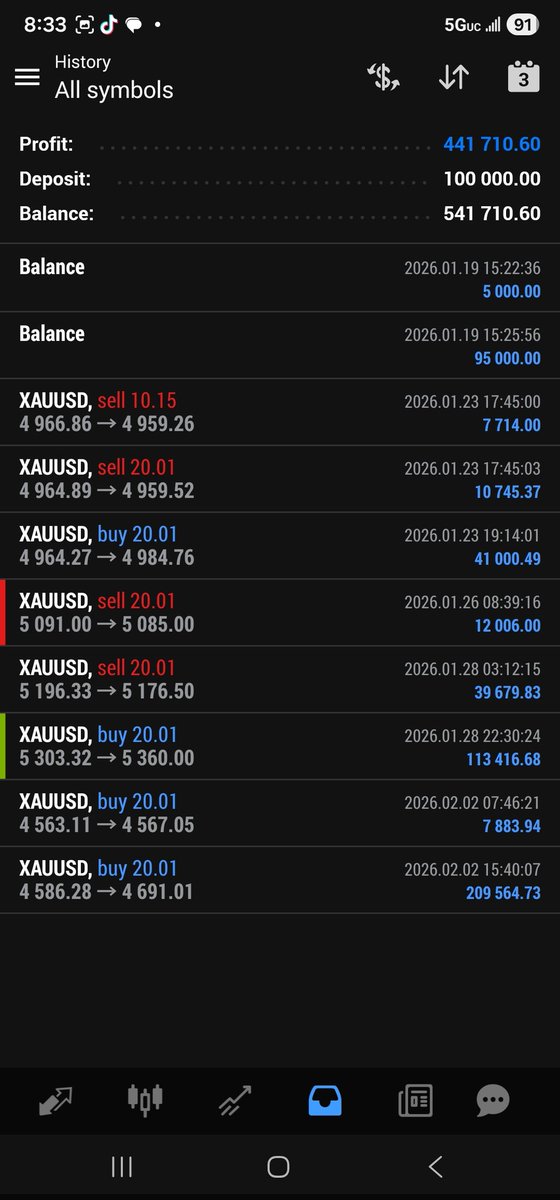Screen dimensions: 560x1200
Task: Open the News tab
Action: (414, 1101)
